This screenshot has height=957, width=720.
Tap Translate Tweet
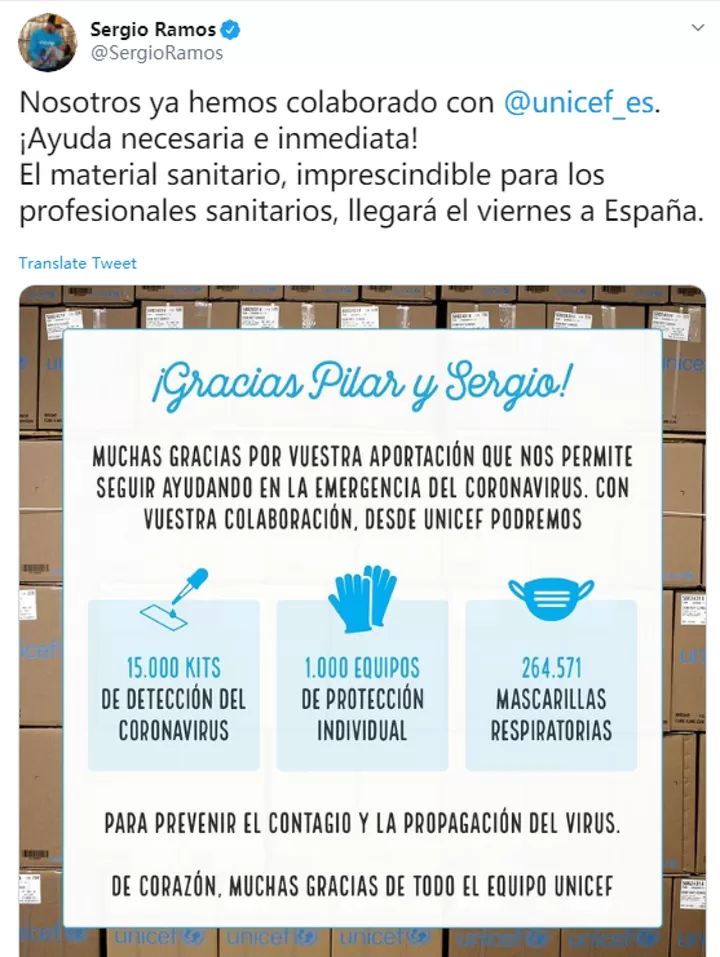[x=77, y=263]
